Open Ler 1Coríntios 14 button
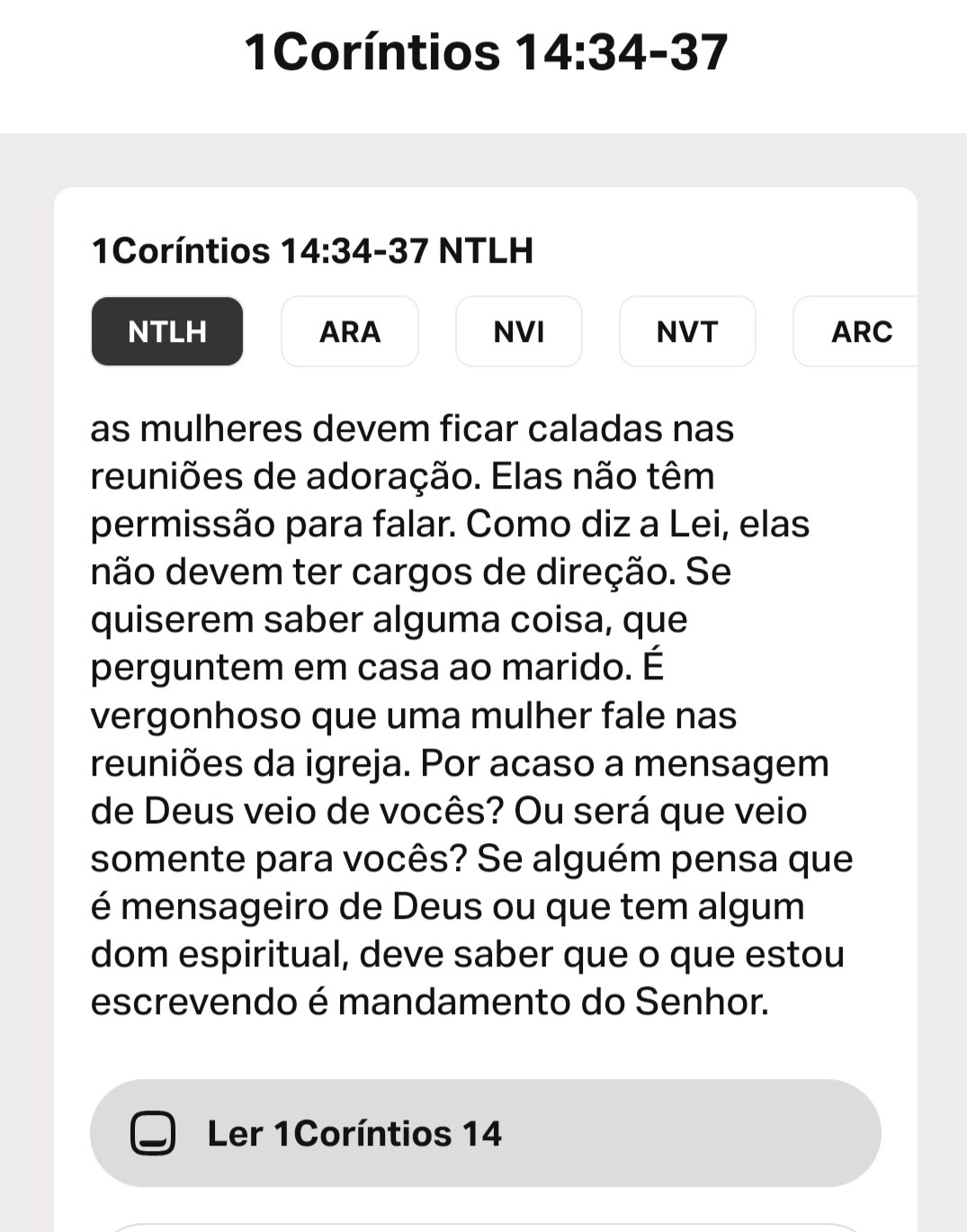 pos(485,1133)
